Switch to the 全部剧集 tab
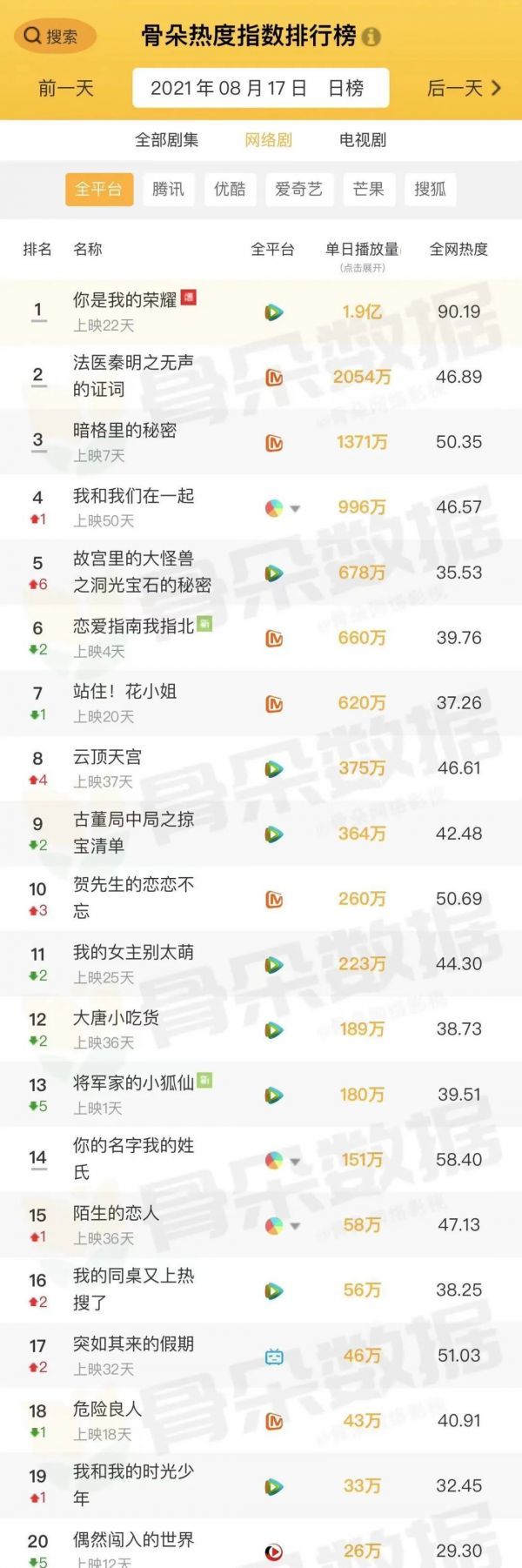522x1568 pixels. tap(166, 139)
